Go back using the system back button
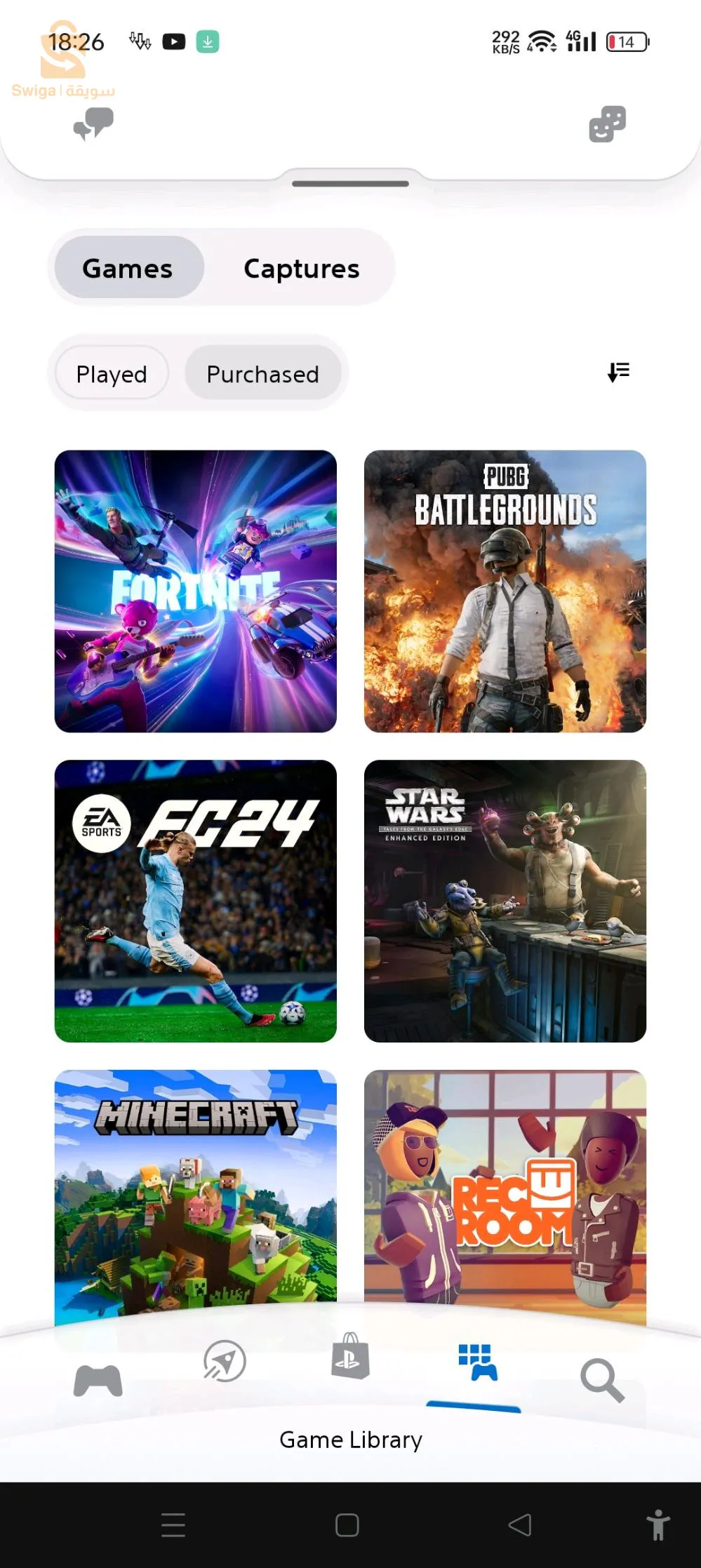The height and width of the screenshot is (1568, 701). [520, 1525]
